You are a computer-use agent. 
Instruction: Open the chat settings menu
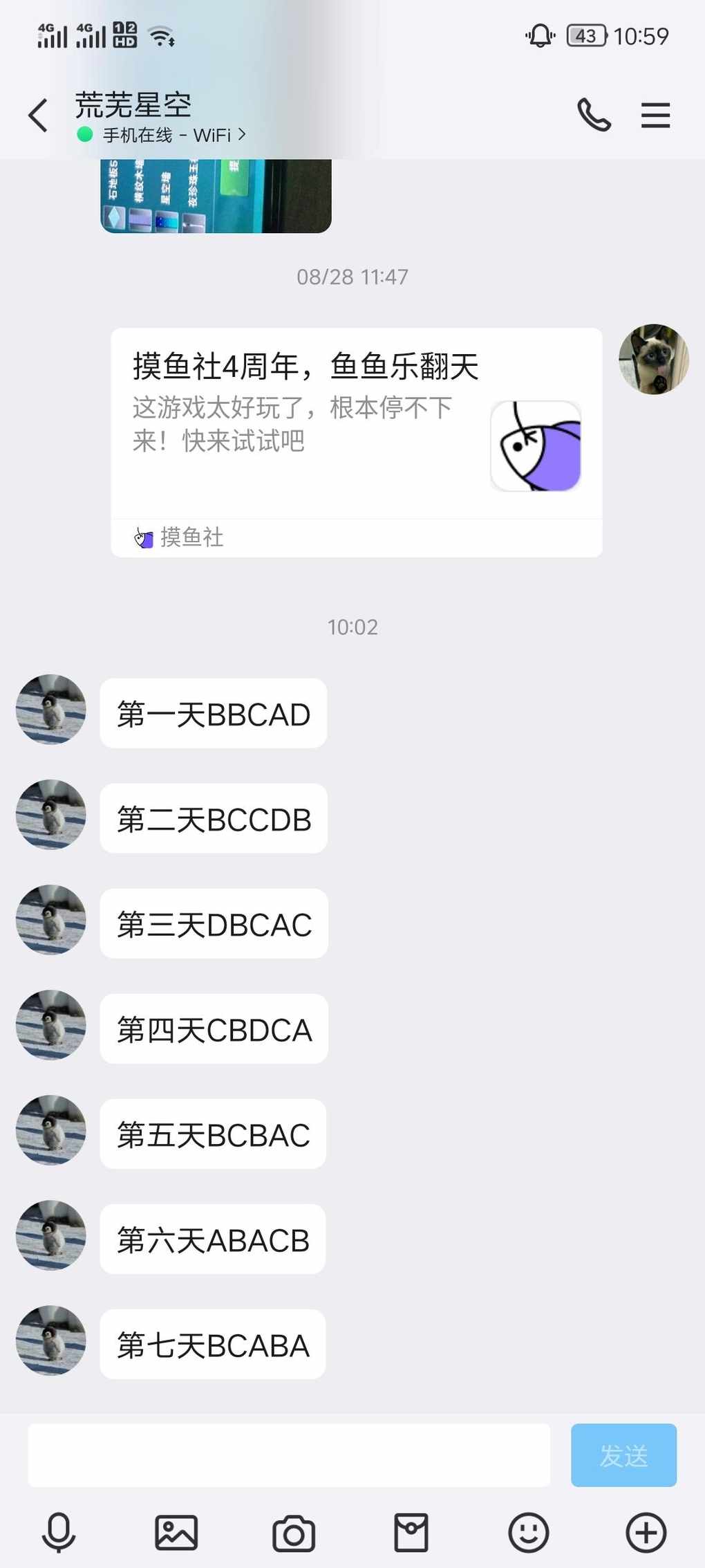[655, 115]
